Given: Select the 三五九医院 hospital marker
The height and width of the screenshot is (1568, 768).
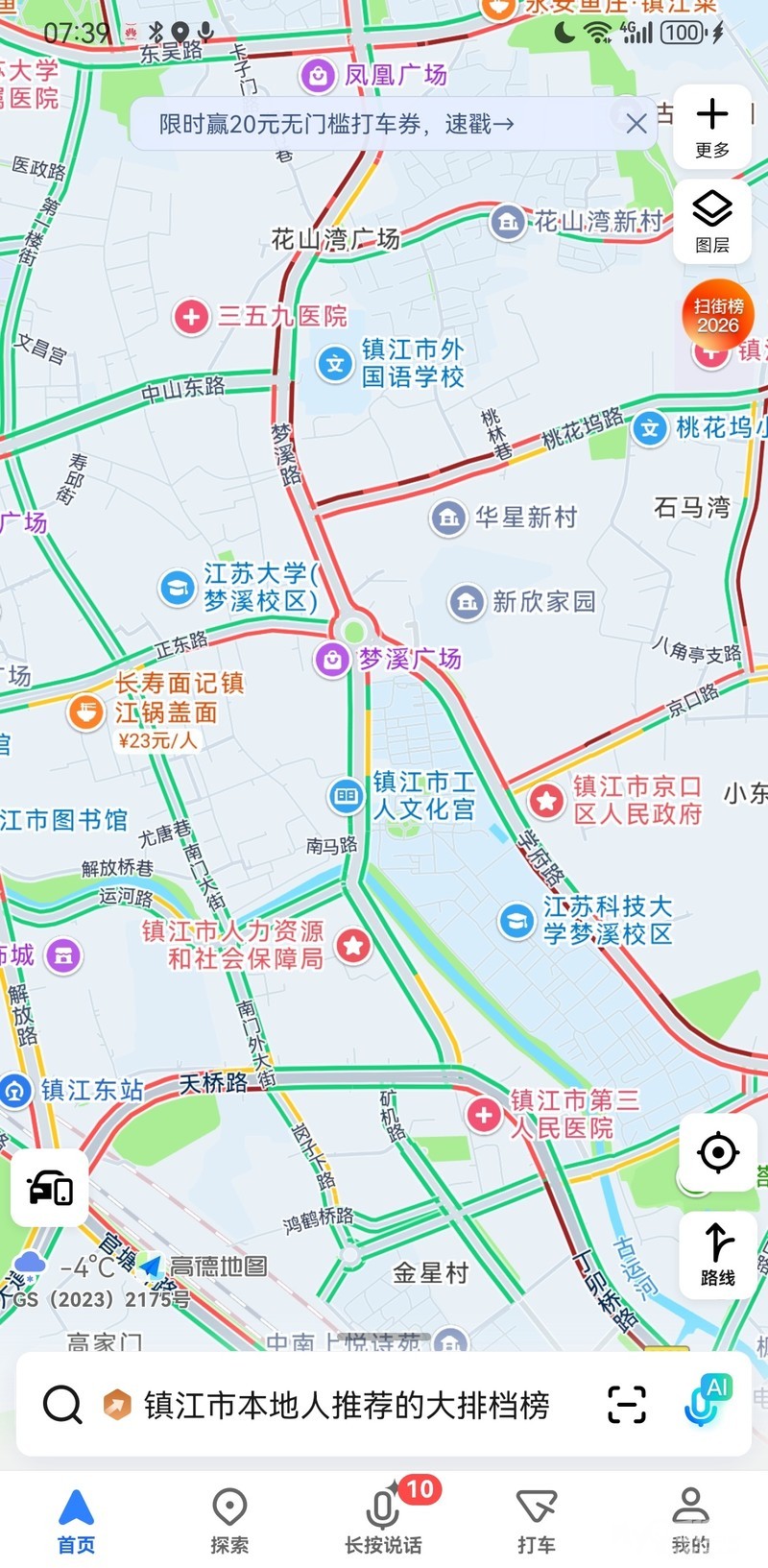Looking at the screenshot, I should (x=191, y=317).
